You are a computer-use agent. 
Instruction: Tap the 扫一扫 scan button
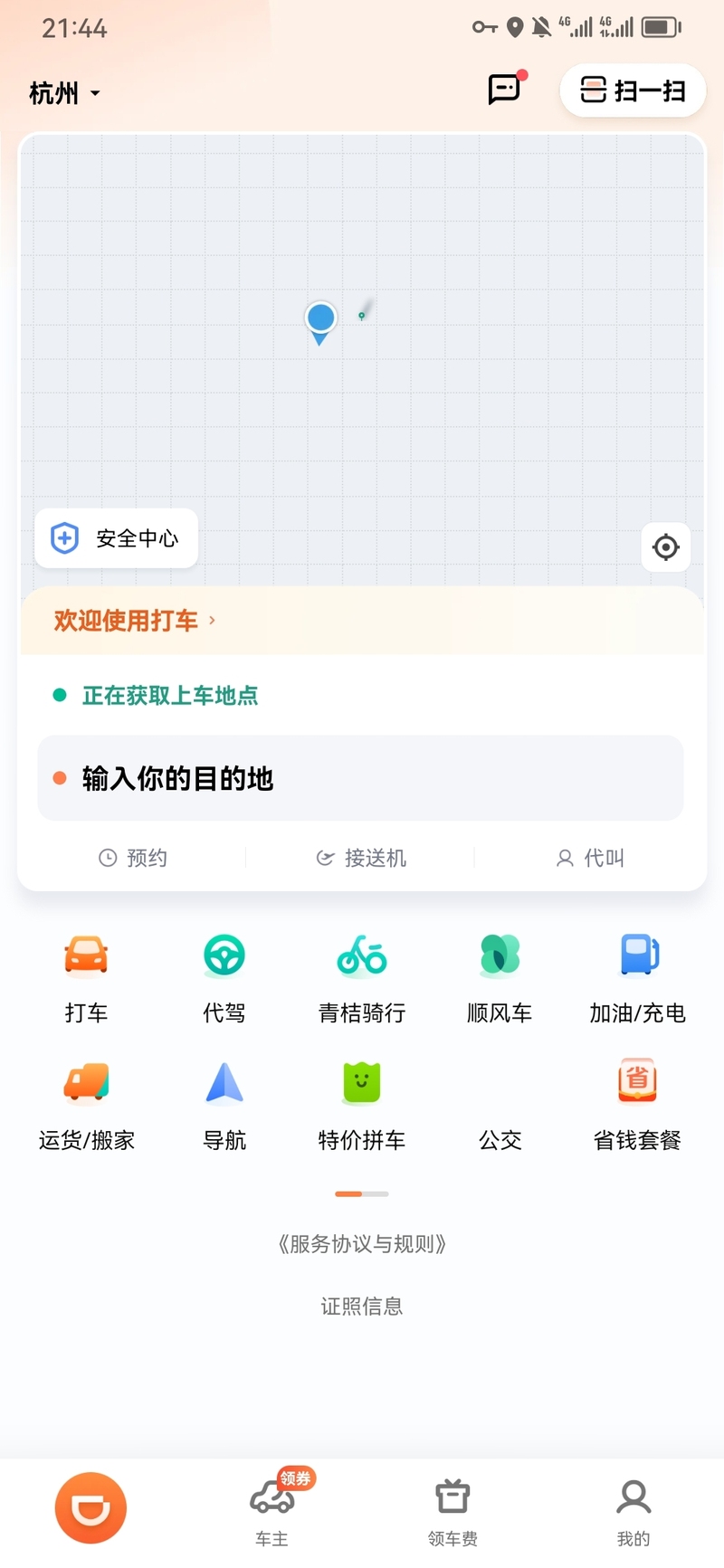tap(633, 90)
